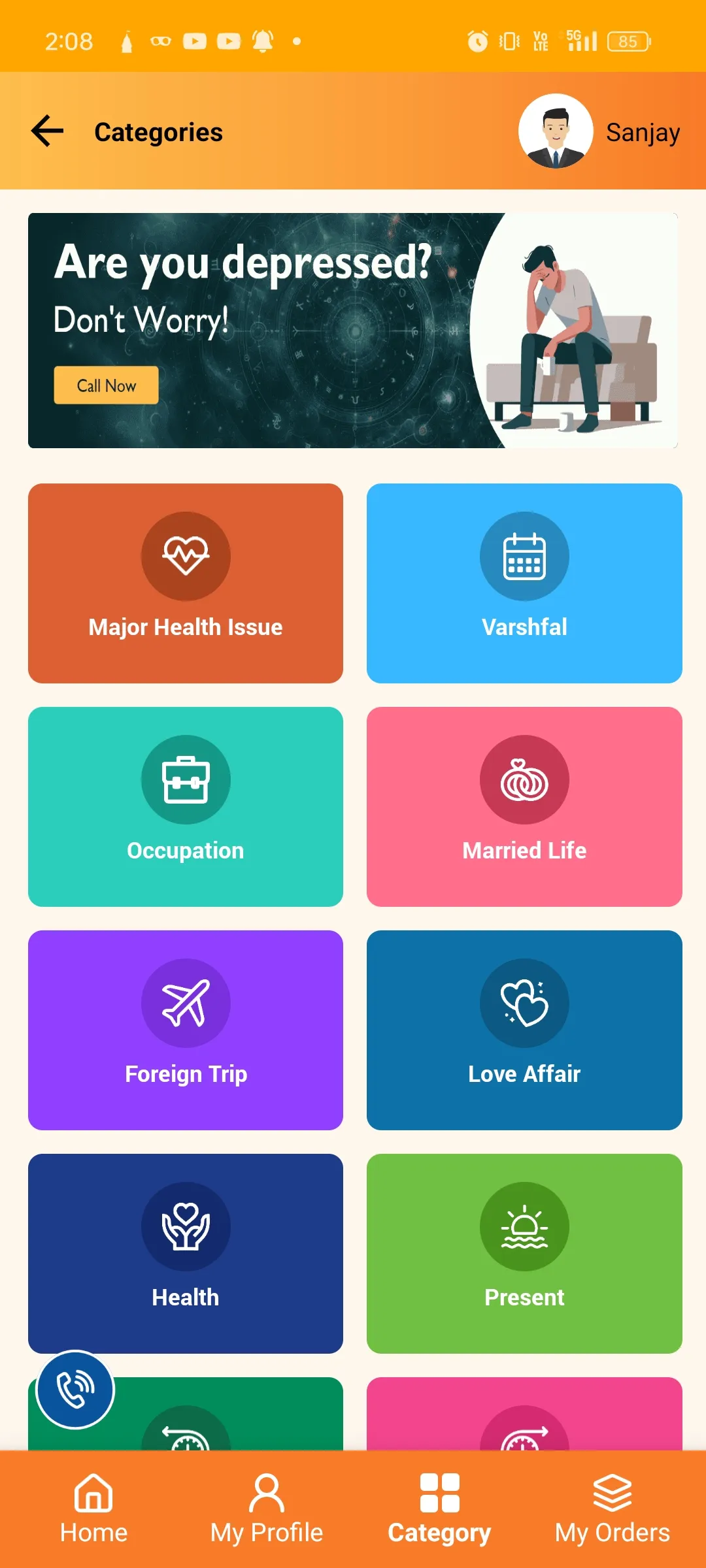
Task: Open Sanjay's profile avatar
Action: 556,131
